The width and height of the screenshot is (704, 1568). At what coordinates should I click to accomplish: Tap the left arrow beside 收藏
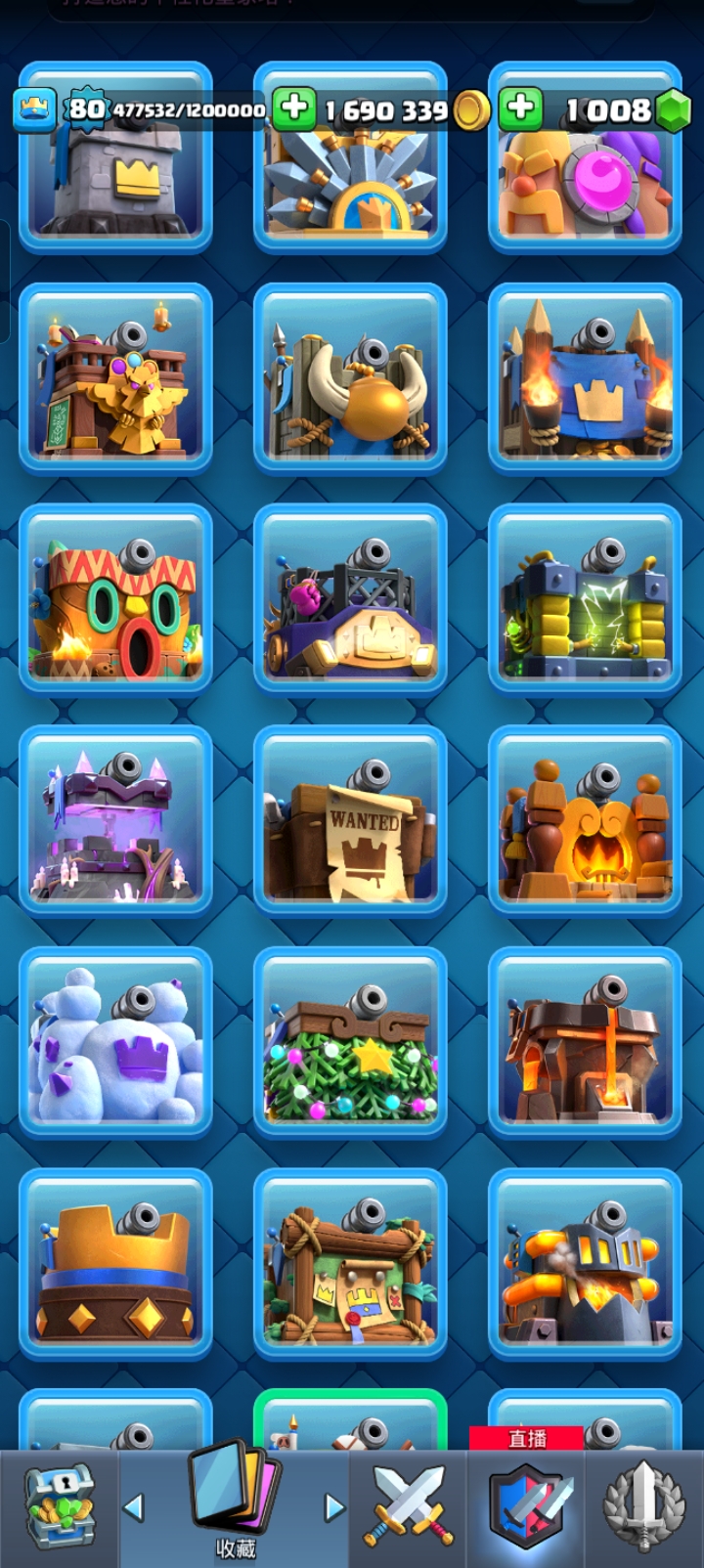(134, 1507)
